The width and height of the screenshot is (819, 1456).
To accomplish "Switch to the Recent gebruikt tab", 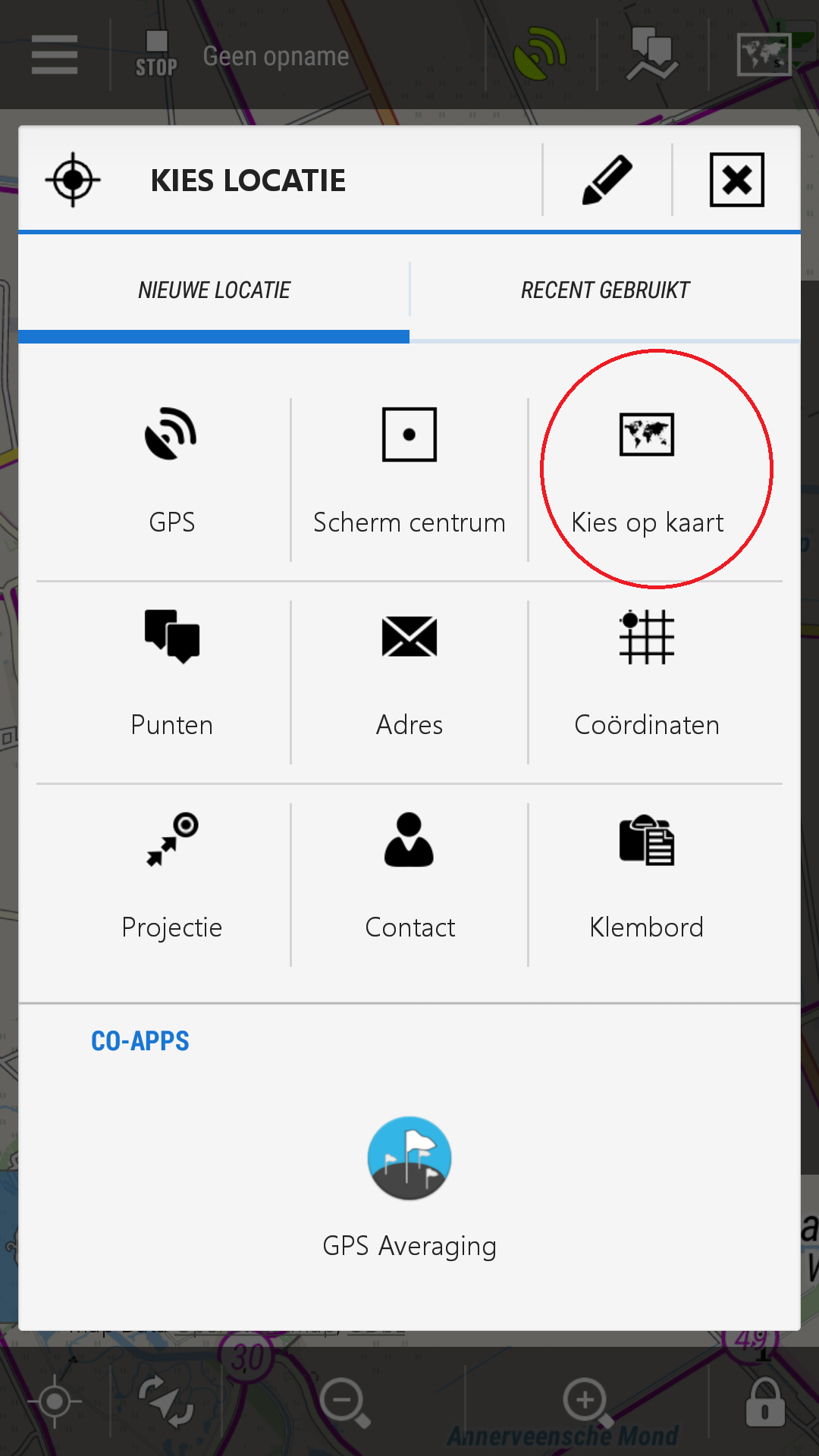I will [604, 290].
